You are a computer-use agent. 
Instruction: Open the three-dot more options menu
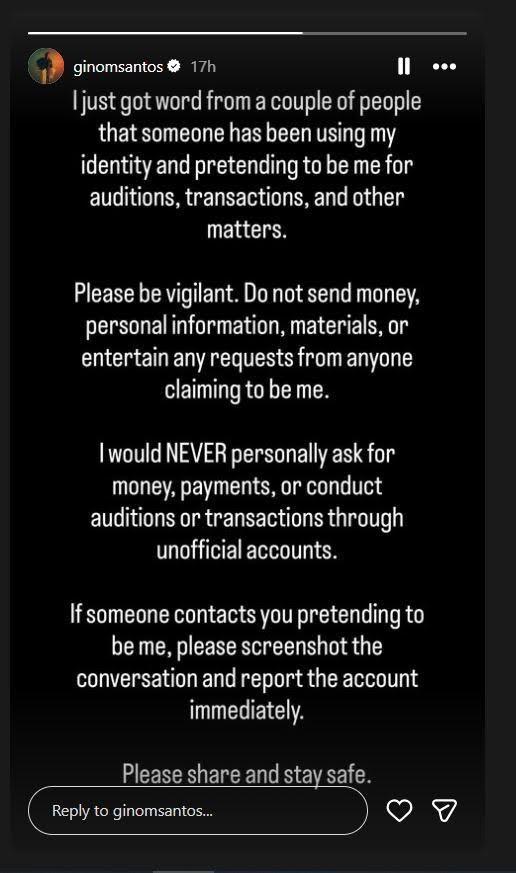click(444, 67)
